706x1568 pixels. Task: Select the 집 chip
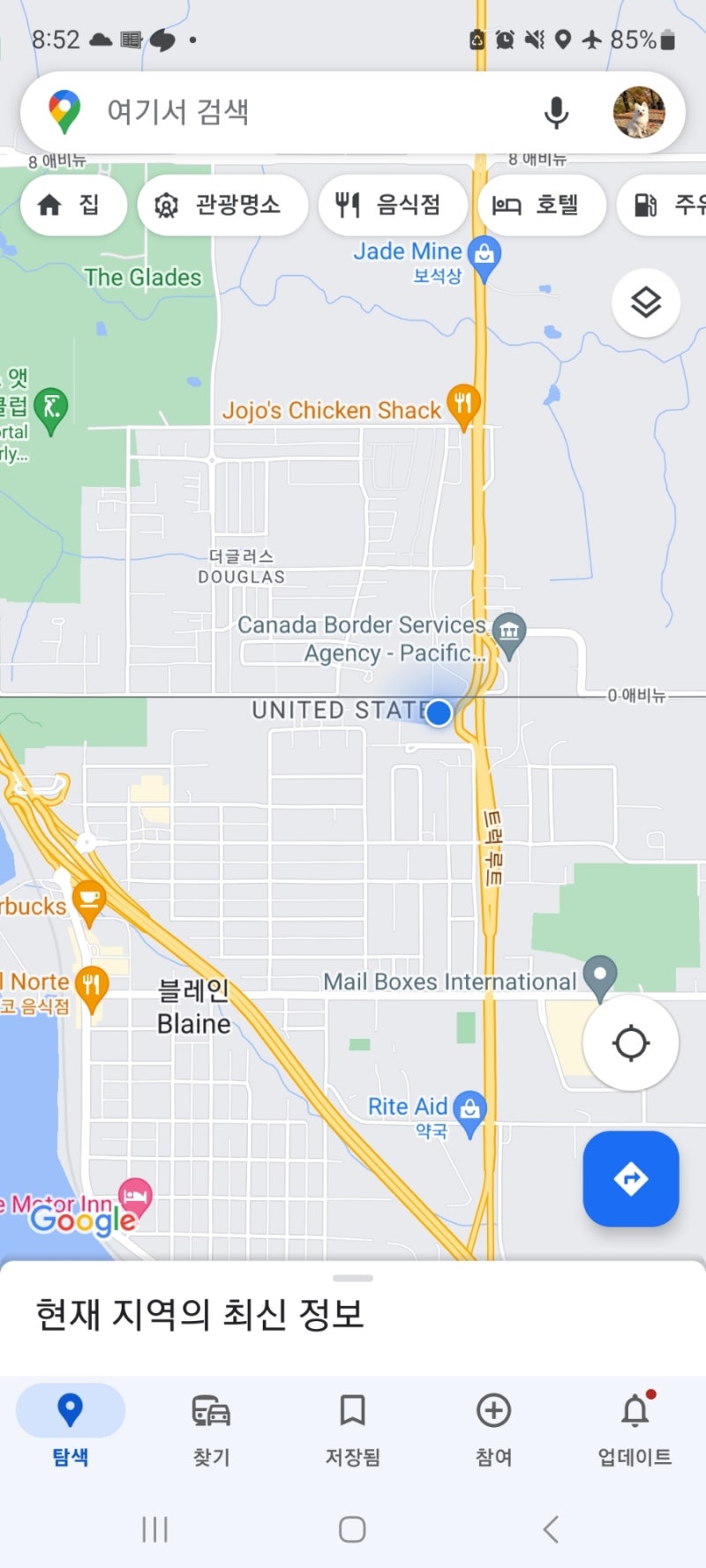tap(73, 205)
